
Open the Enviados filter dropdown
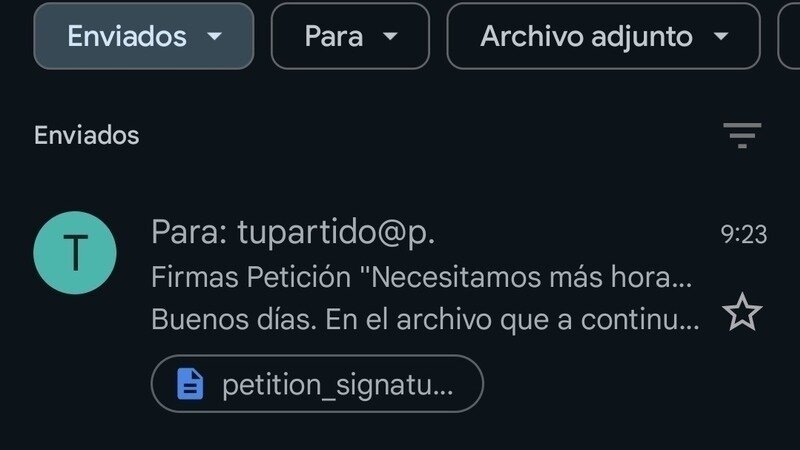pyautogui.click(x=143, y=36)
